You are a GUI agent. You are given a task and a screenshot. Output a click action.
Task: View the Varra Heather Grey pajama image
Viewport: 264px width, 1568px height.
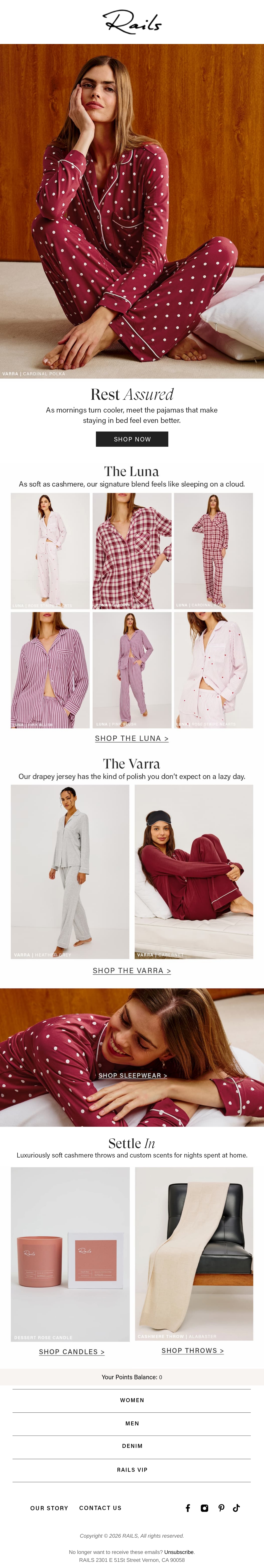tap(70, 872)
